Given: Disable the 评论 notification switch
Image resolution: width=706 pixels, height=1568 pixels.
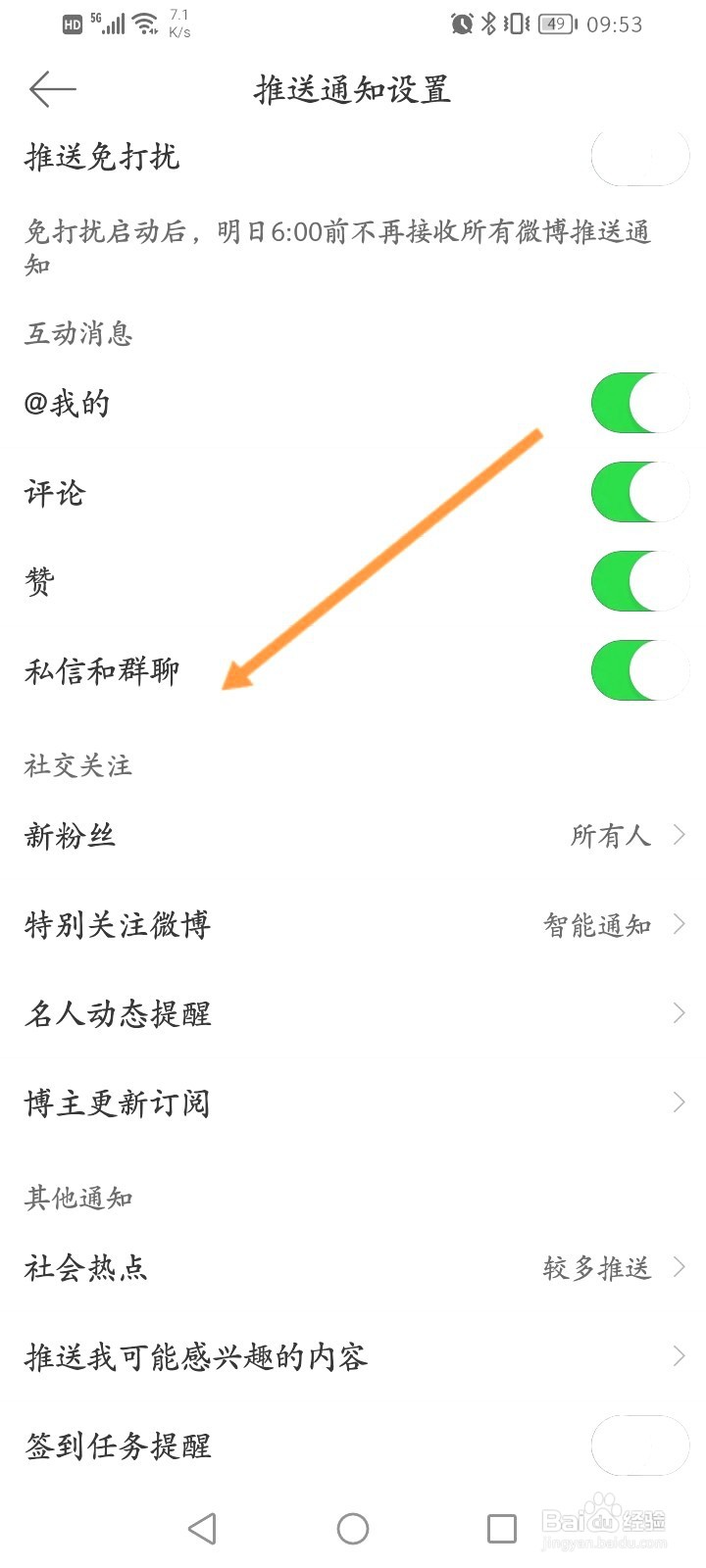Looking at the screenshot, I should click(x=639, y=491).
